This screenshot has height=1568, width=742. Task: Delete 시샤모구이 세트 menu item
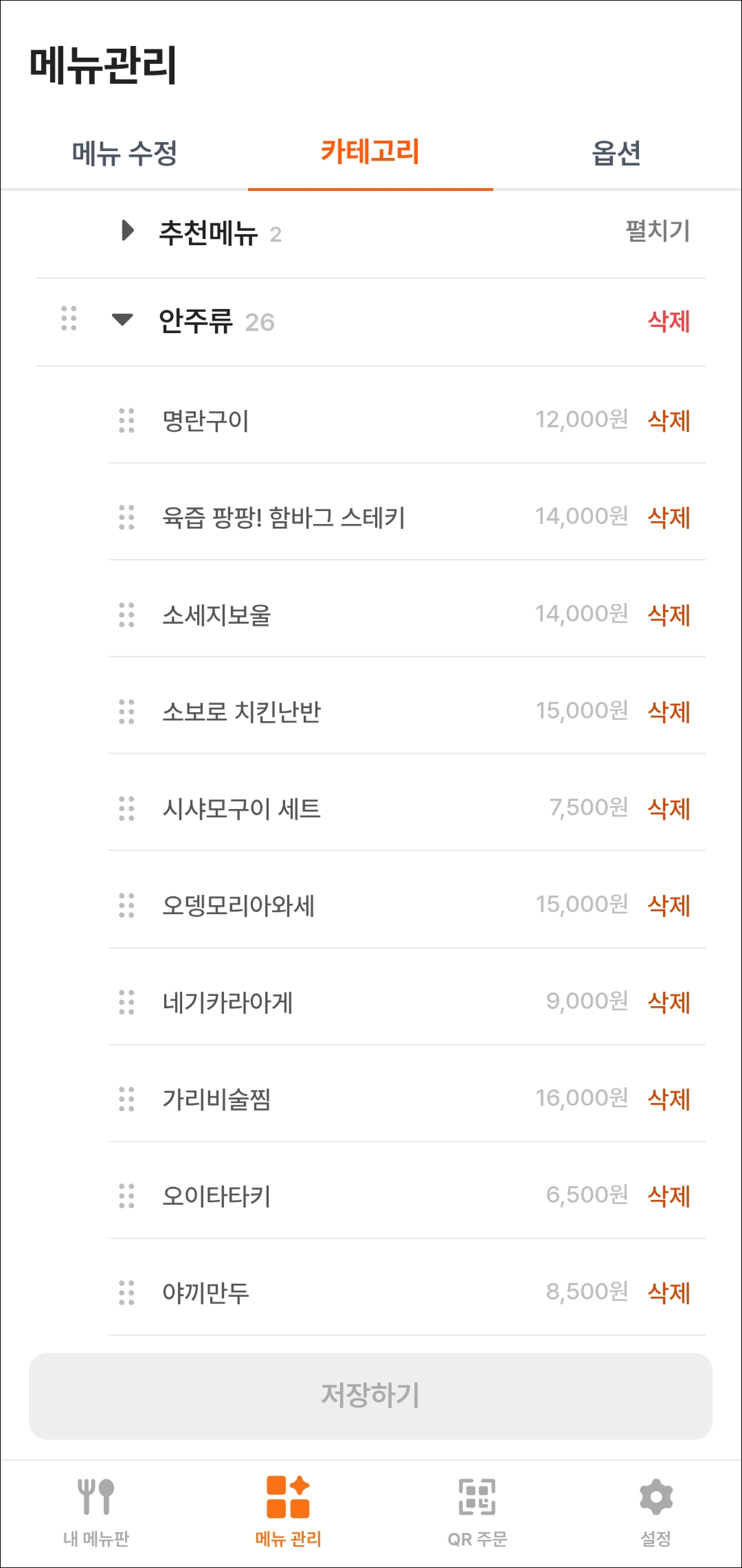[669, 808]
